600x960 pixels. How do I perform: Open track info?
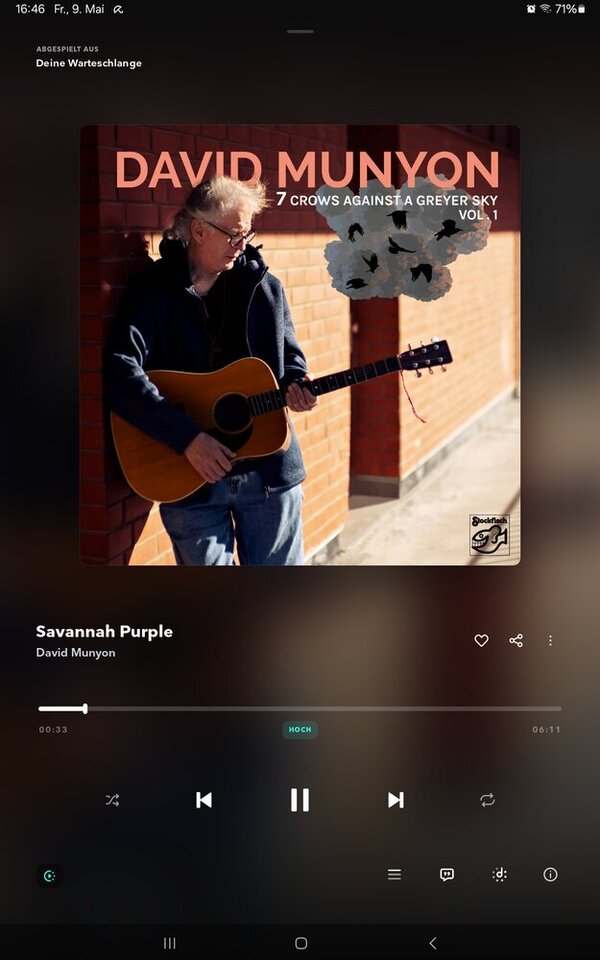click(x=550, y=875)
